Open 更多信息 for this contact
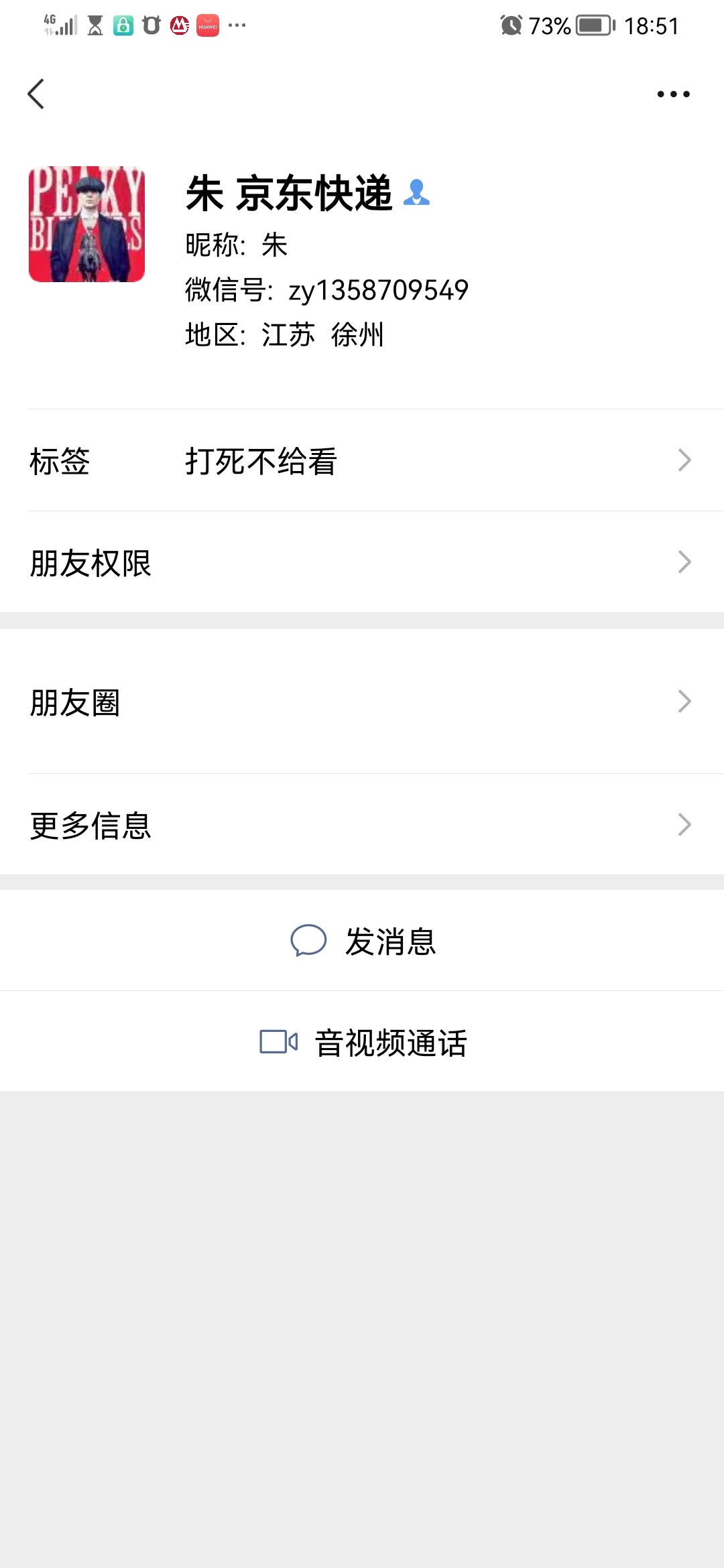 [362, 825]
